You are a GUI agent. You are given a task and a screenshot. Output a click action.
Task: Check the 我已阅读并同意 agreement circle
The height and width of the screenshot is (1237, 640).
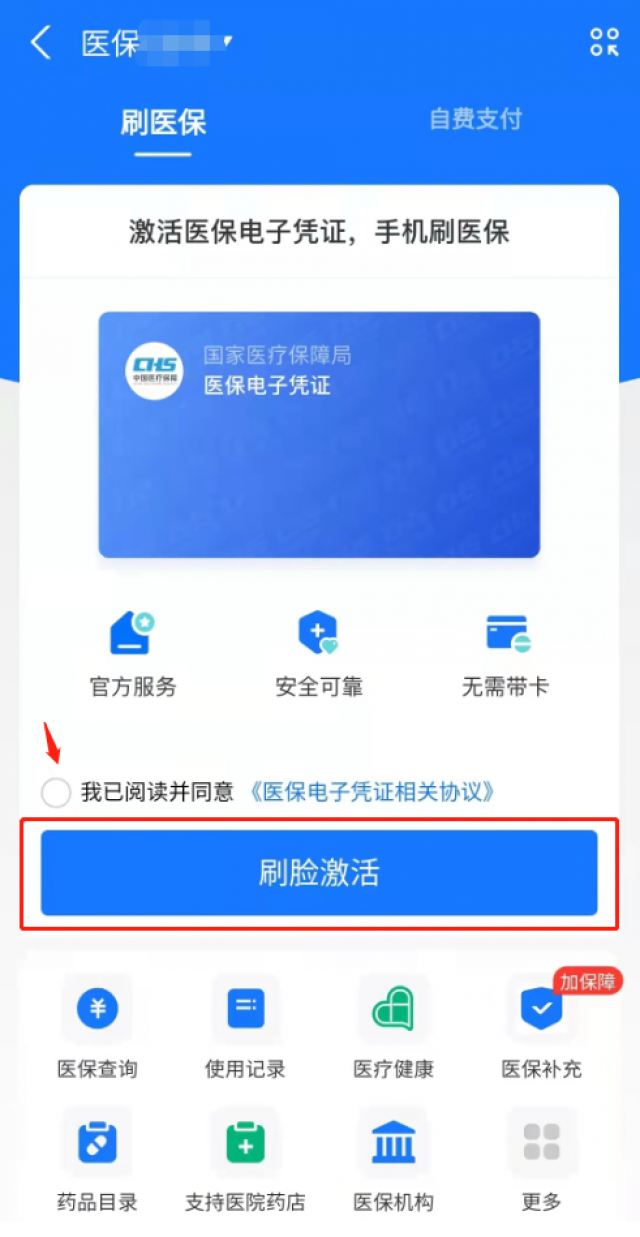tap(56, 793)
